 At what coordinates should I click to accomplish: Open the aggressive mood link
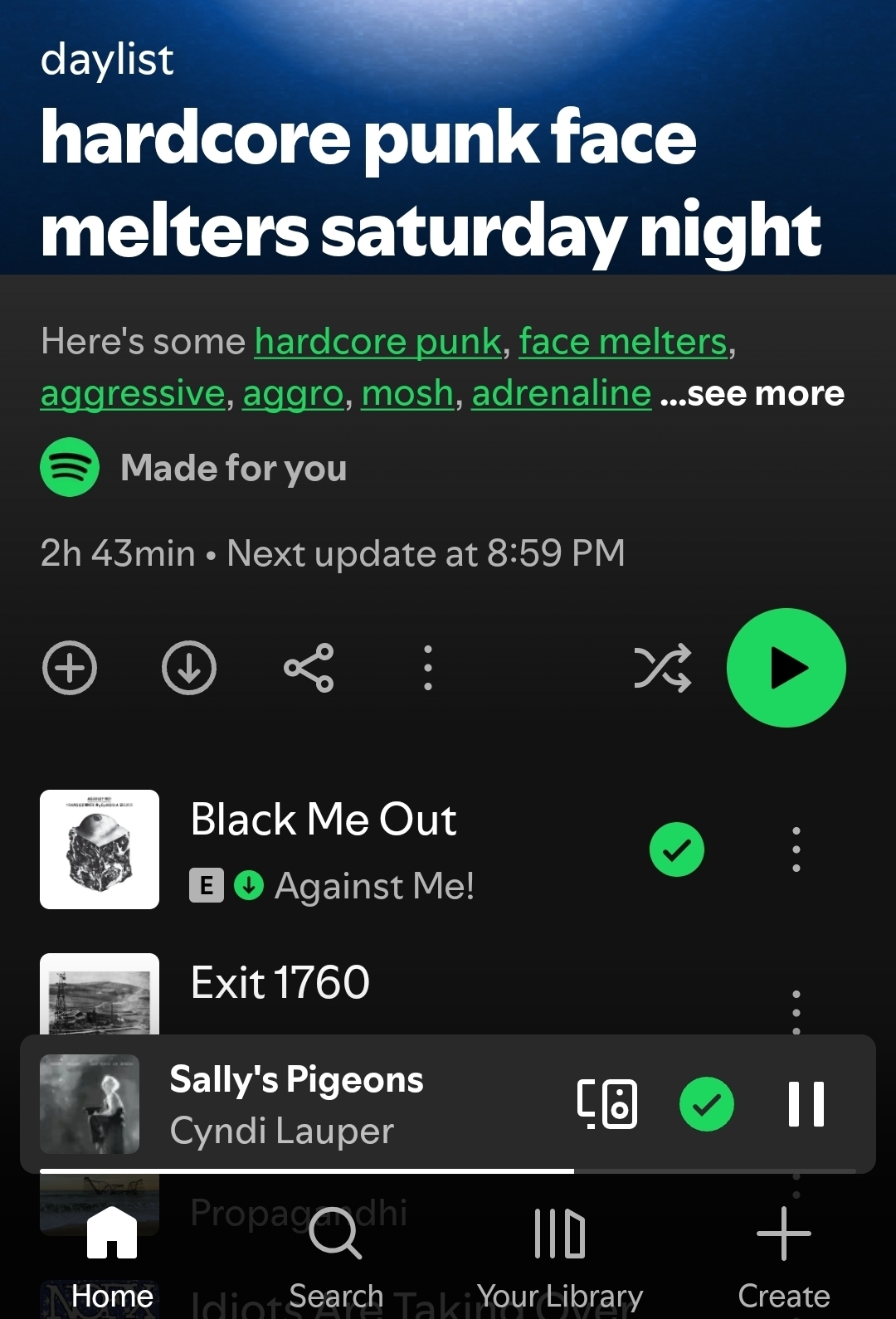coord(133,393)
